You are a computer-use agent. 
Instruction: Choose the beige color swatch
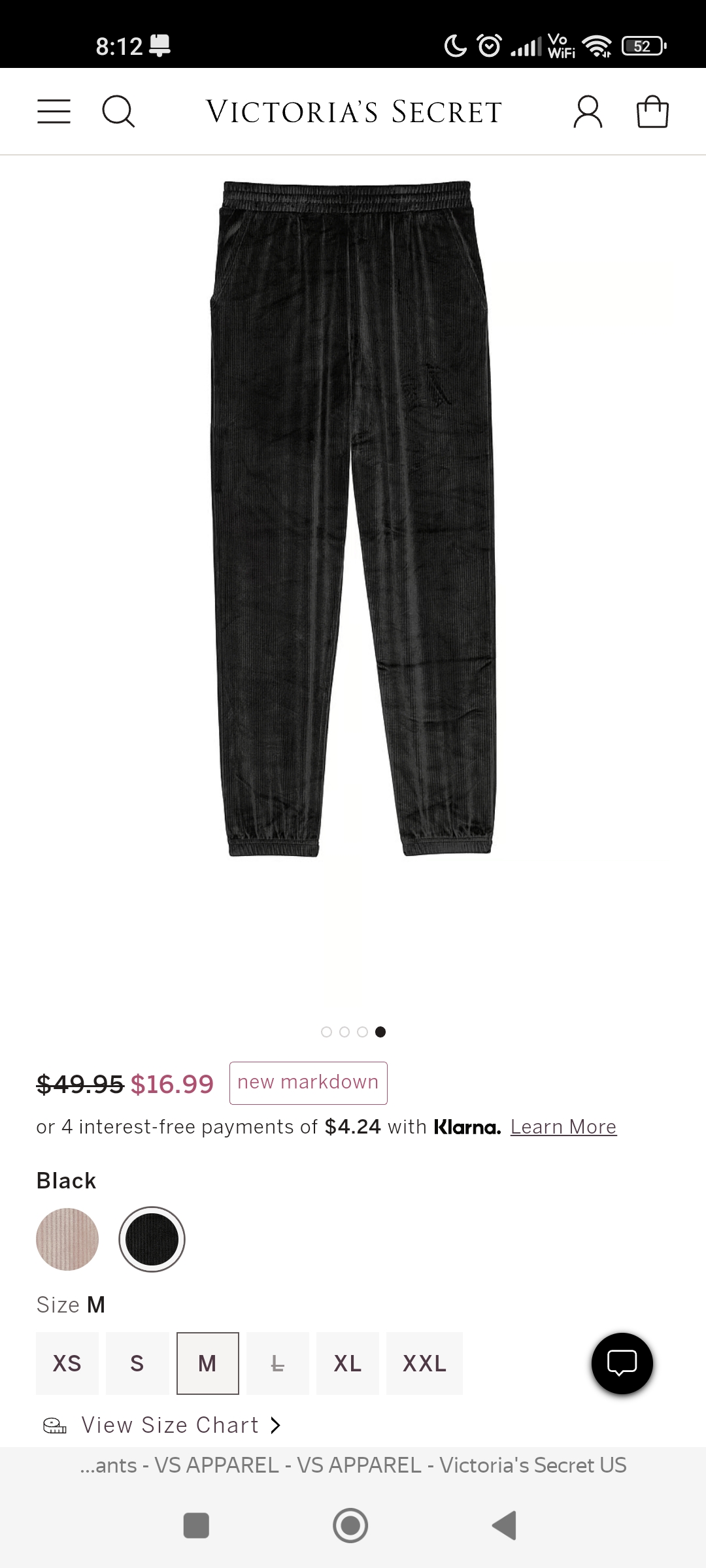tap(67, 1239)
